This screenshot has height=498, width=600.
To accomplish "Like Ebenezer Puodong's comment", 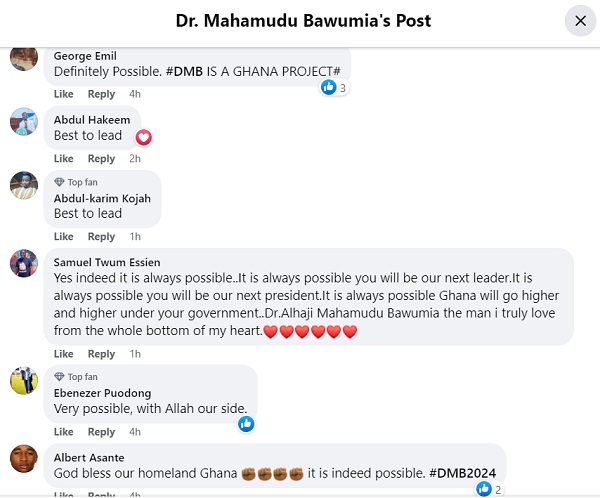I will point(63,432).
